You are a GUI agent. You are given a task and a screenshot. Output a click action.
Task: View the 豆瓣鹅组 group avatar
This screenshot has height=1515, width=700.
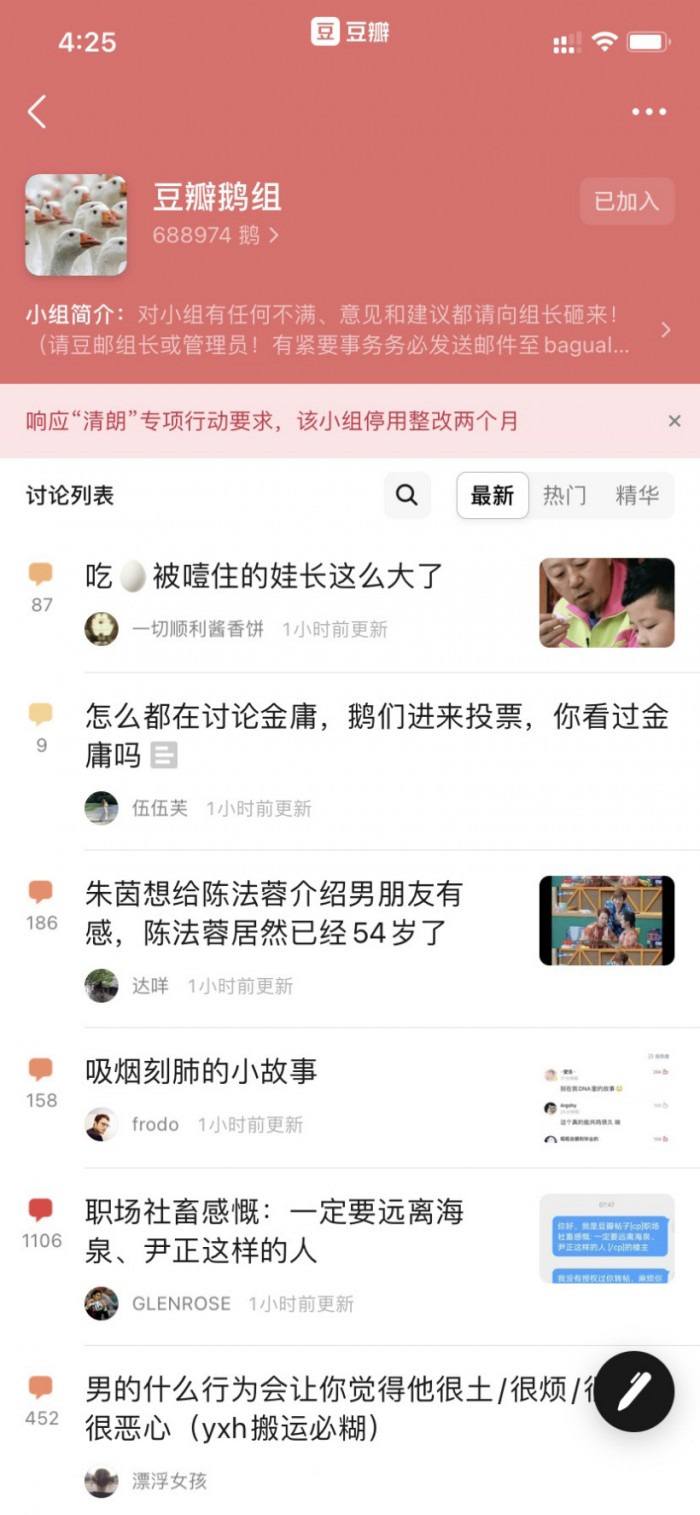tap(76, 225)
